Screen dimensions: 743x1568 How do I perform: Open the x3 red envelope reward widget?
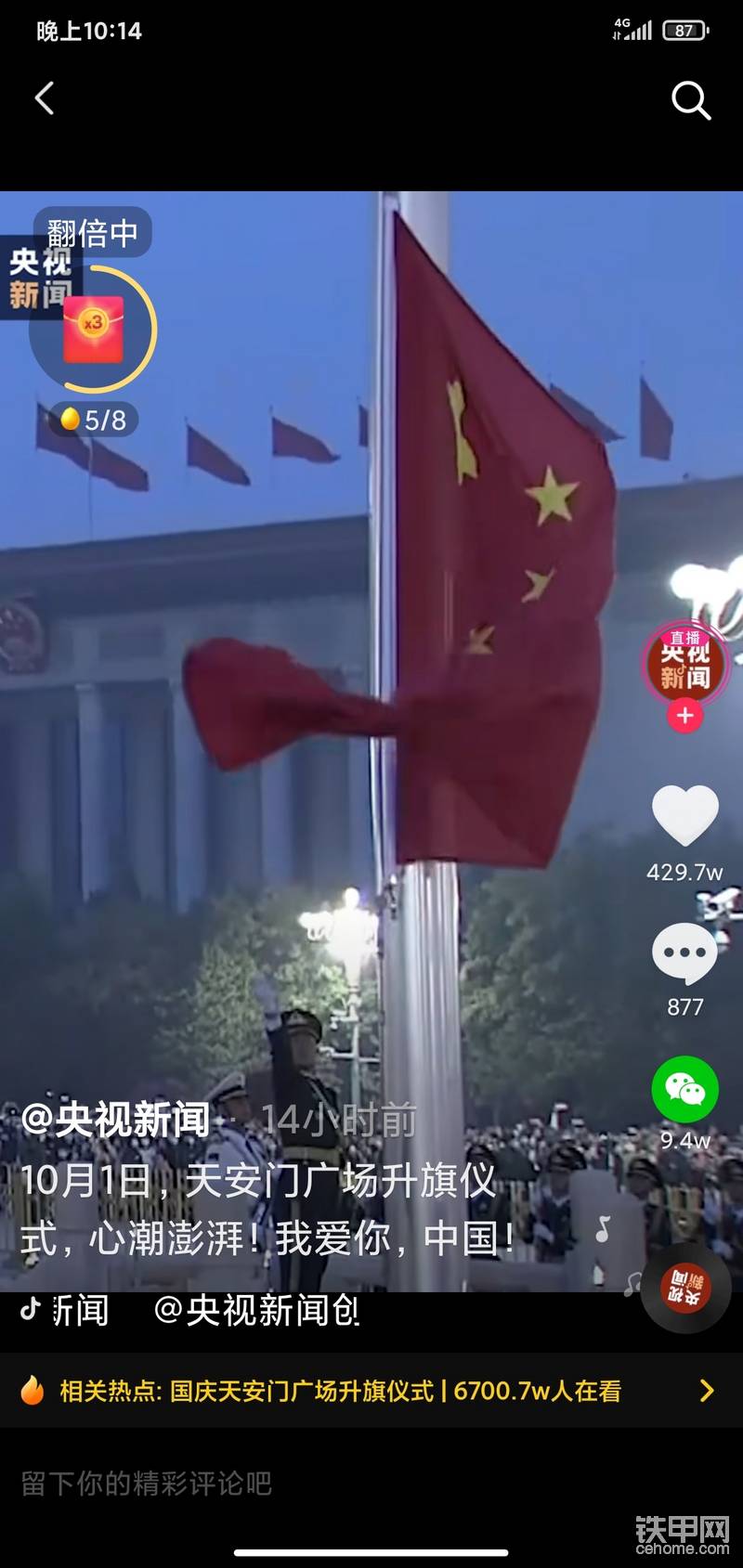94,329
